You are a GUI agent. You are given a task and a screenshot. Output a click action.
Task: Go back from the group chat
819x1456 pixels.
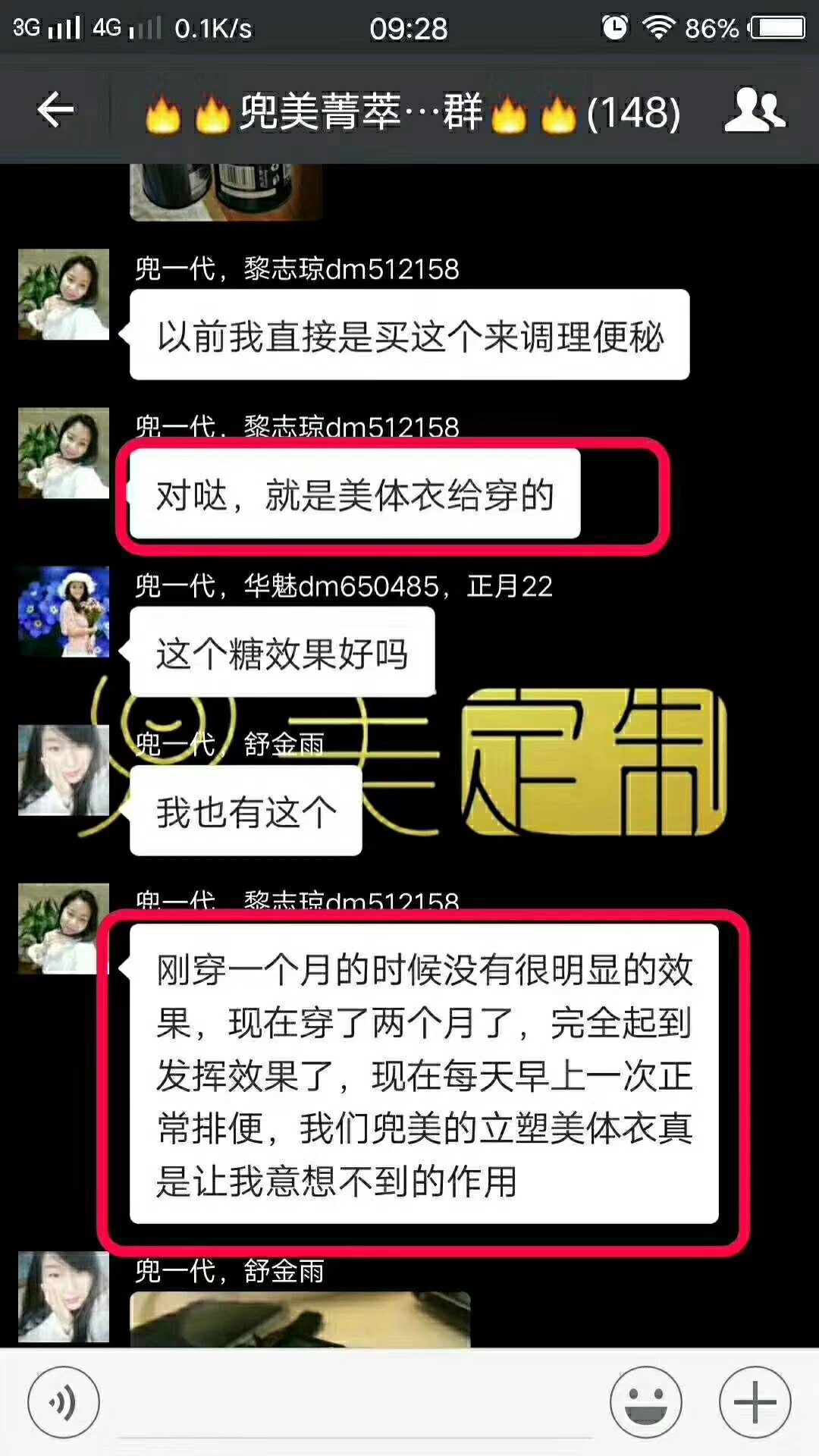(x=55, y=111)
